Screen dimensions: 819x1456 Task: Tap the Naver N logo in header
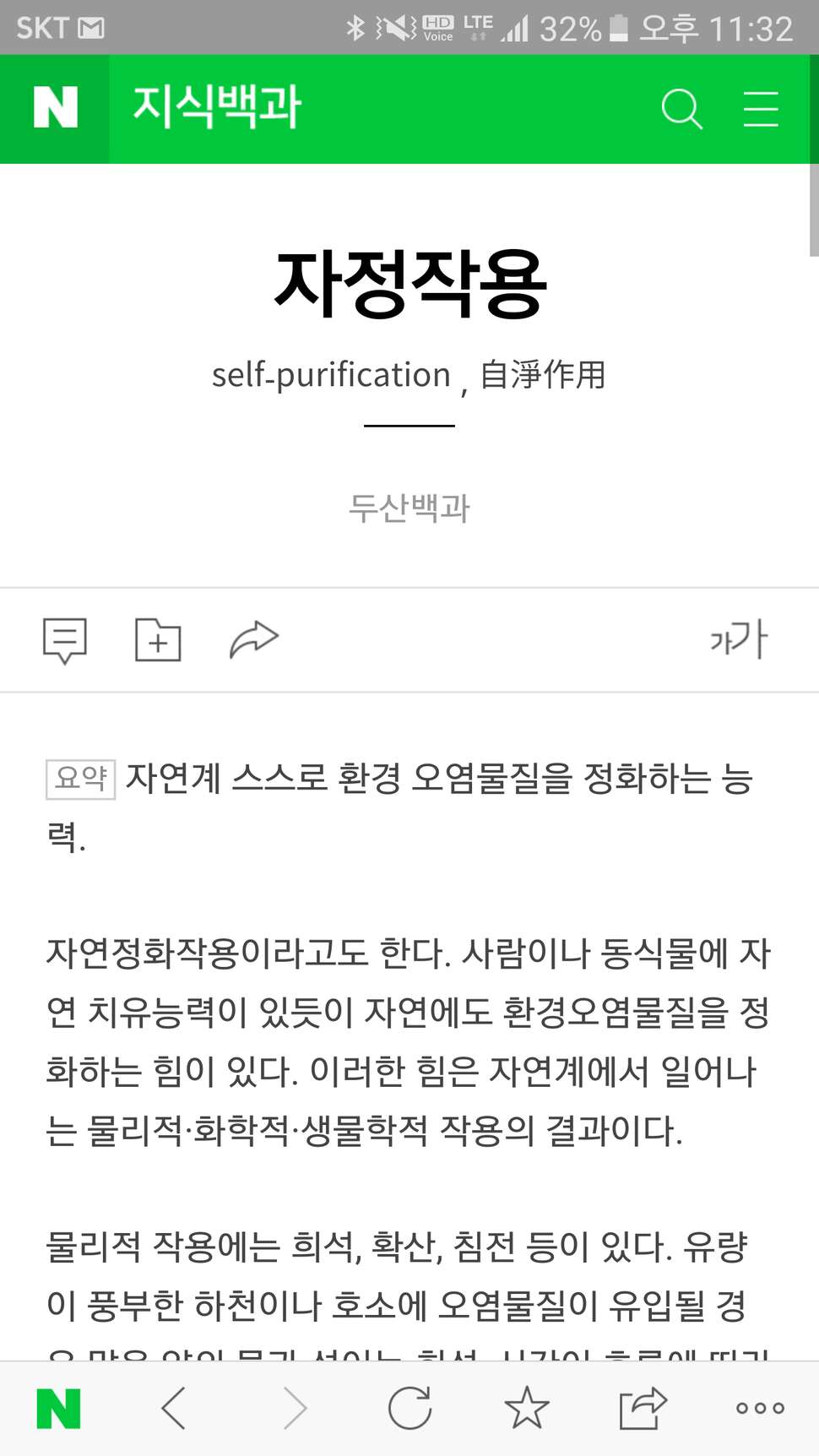(55, 109)
